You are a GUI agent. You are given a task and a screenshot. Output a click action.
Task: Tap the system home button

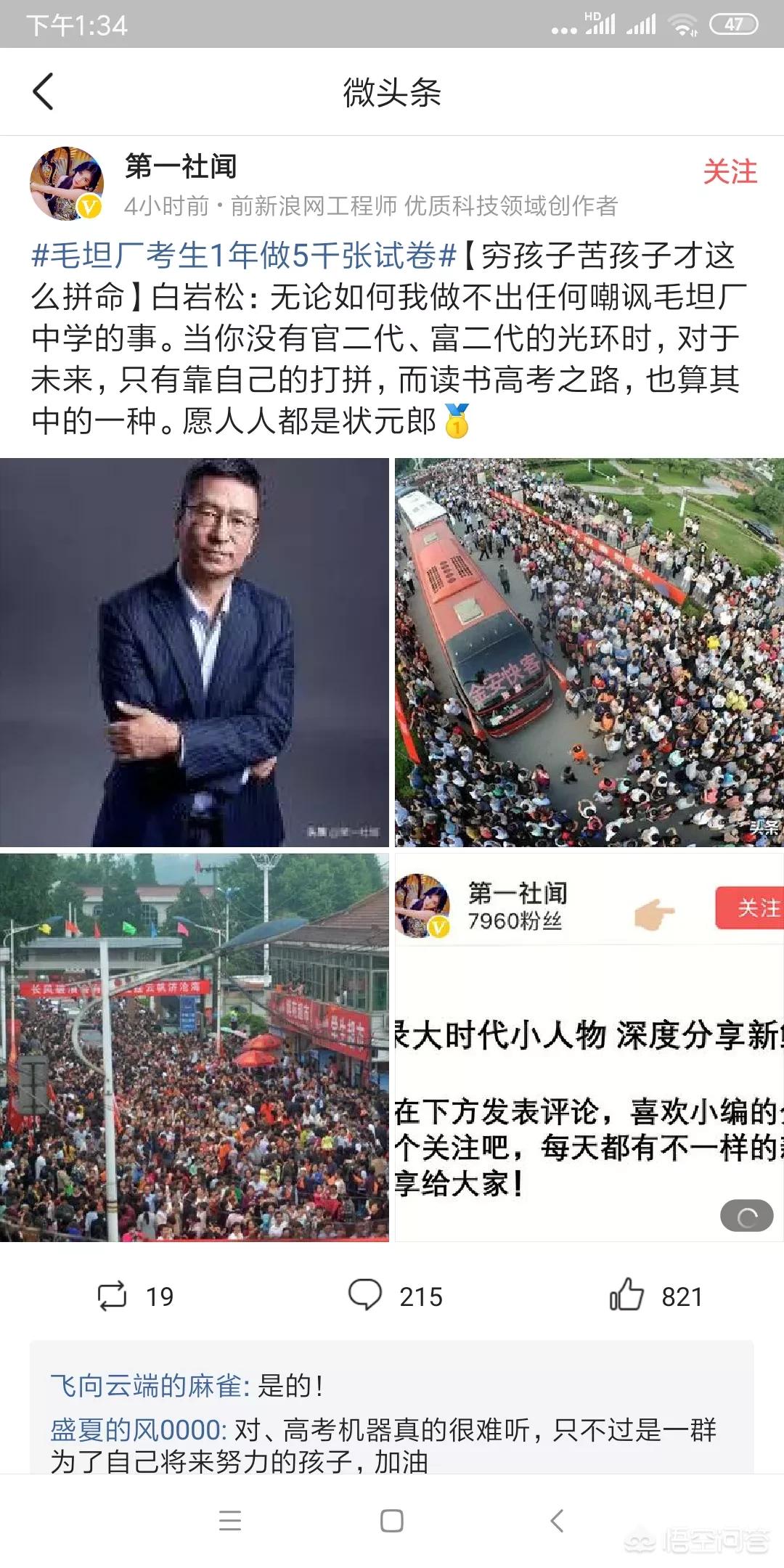click(x=392, y=1521)
